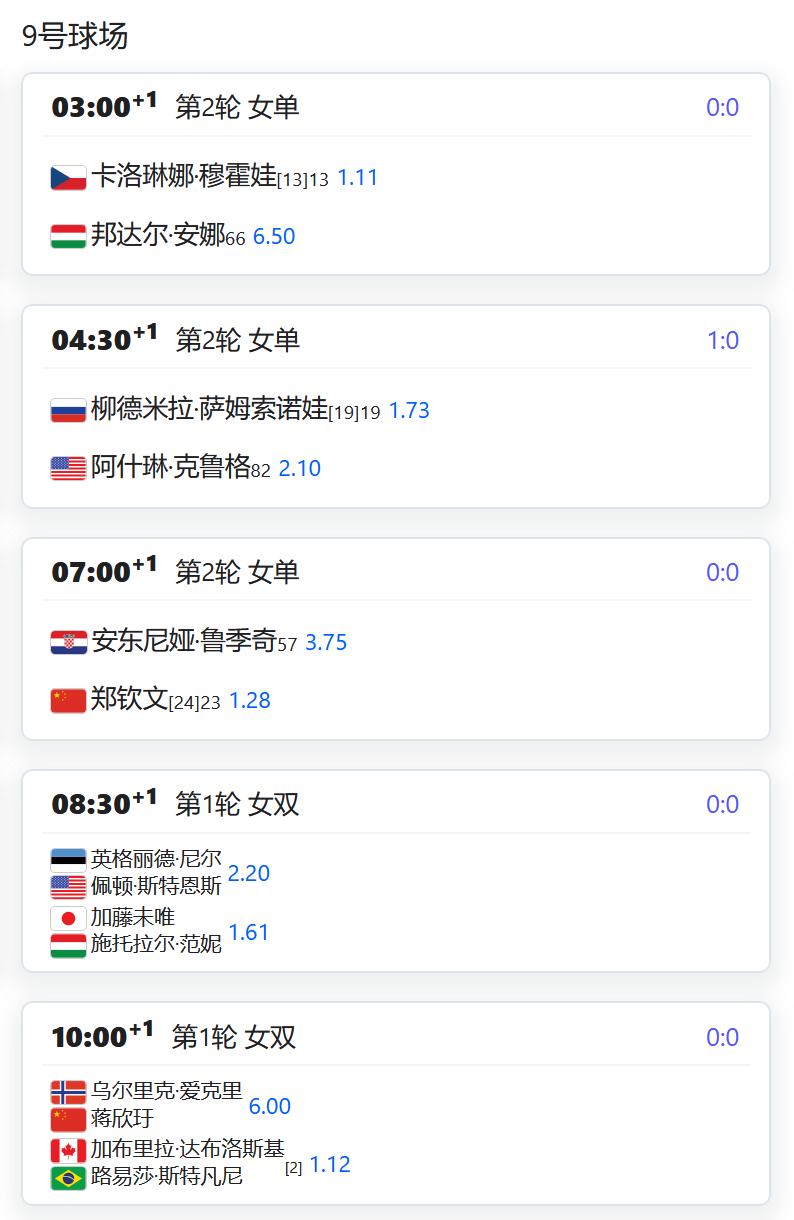Click the 1:0 live score link

pos(722,340)
